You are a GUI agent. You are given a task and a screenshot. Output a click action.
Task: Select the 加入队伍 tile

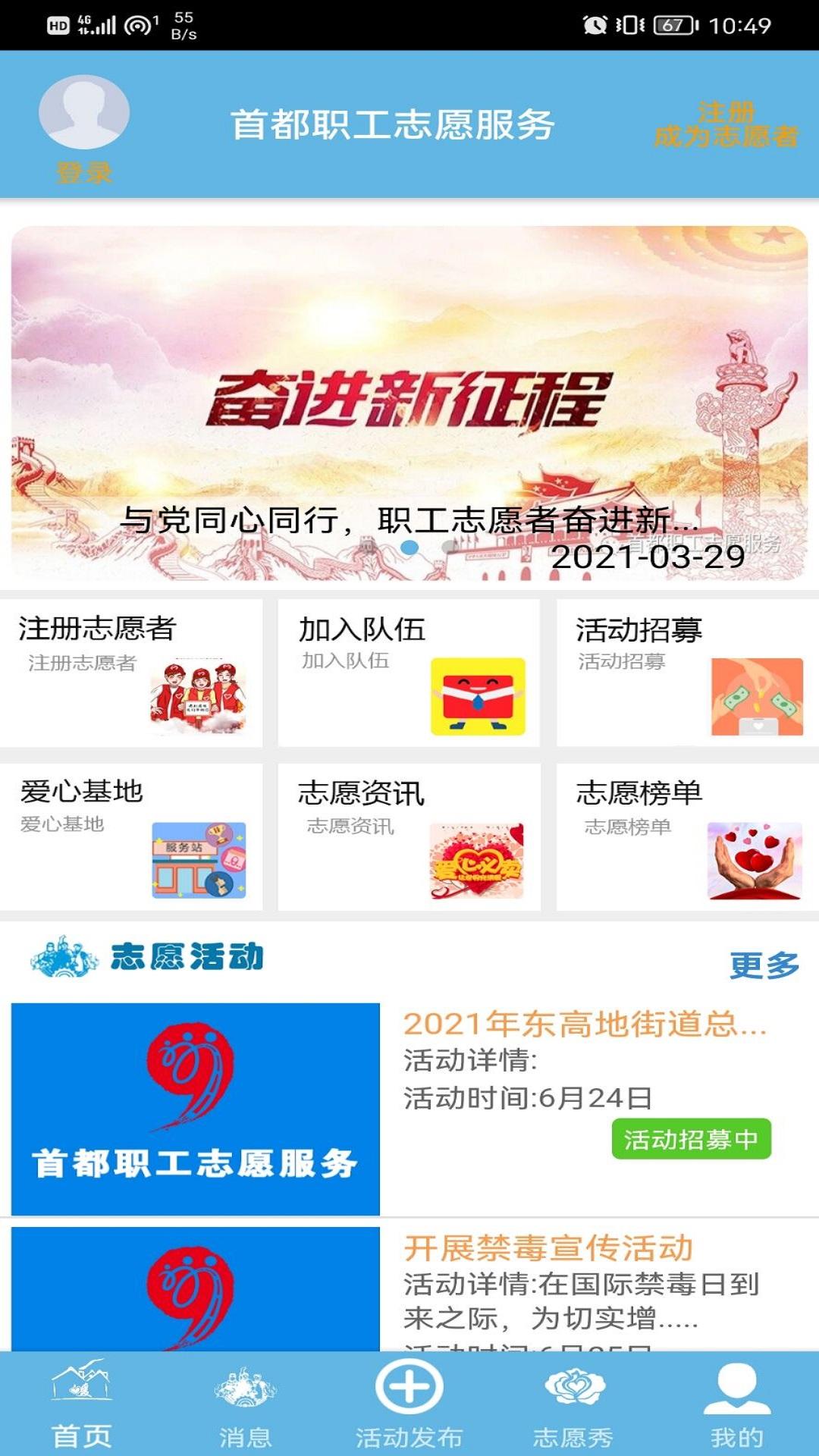(x=409, y=673)
